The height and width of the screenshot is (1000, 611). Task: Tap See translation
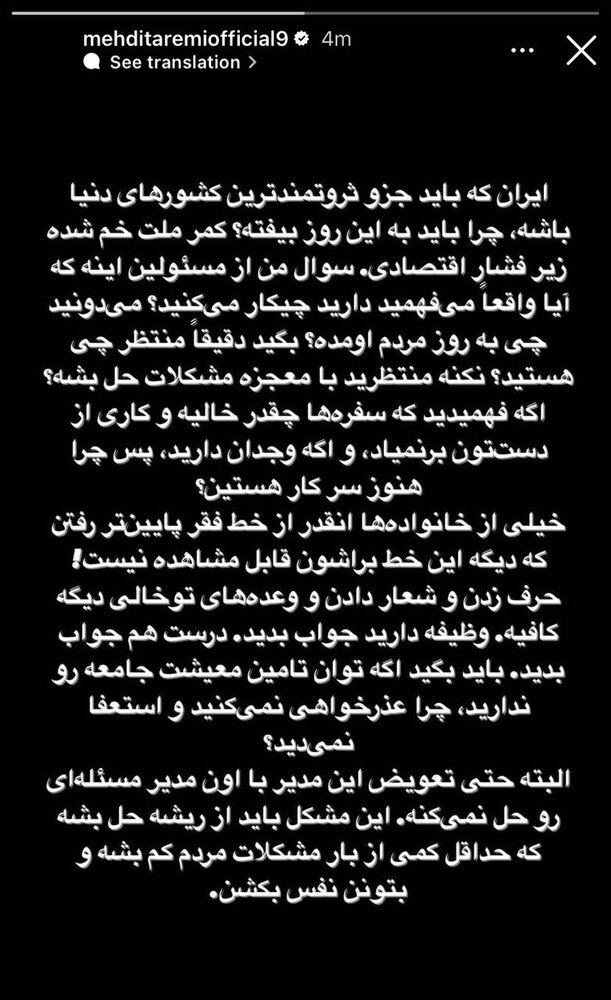pyautogui.click(x=174, y=62)
